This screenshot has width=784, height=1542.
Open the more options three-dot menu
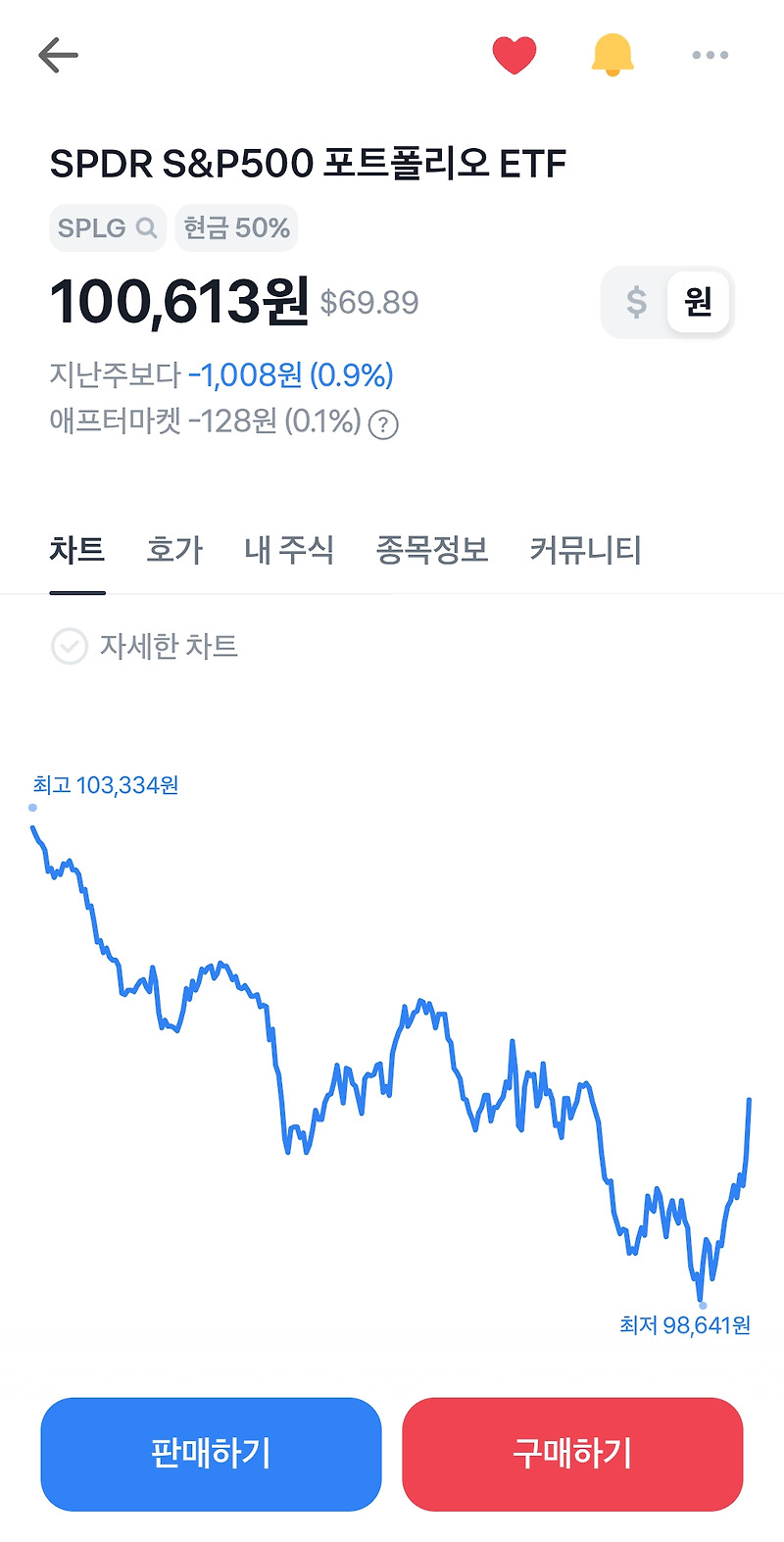pos(710,55)
